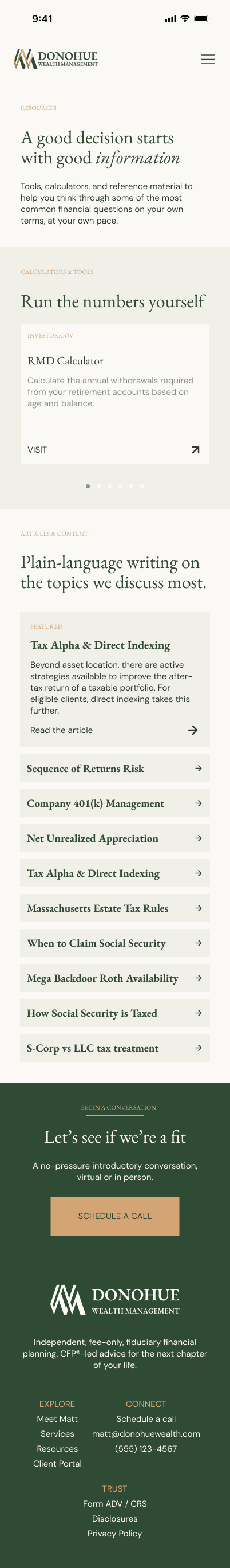Viewport: 230px width, 1568px height.
Task: Open Mega Backdoor Roth Availability article
Action: point(114,978)
